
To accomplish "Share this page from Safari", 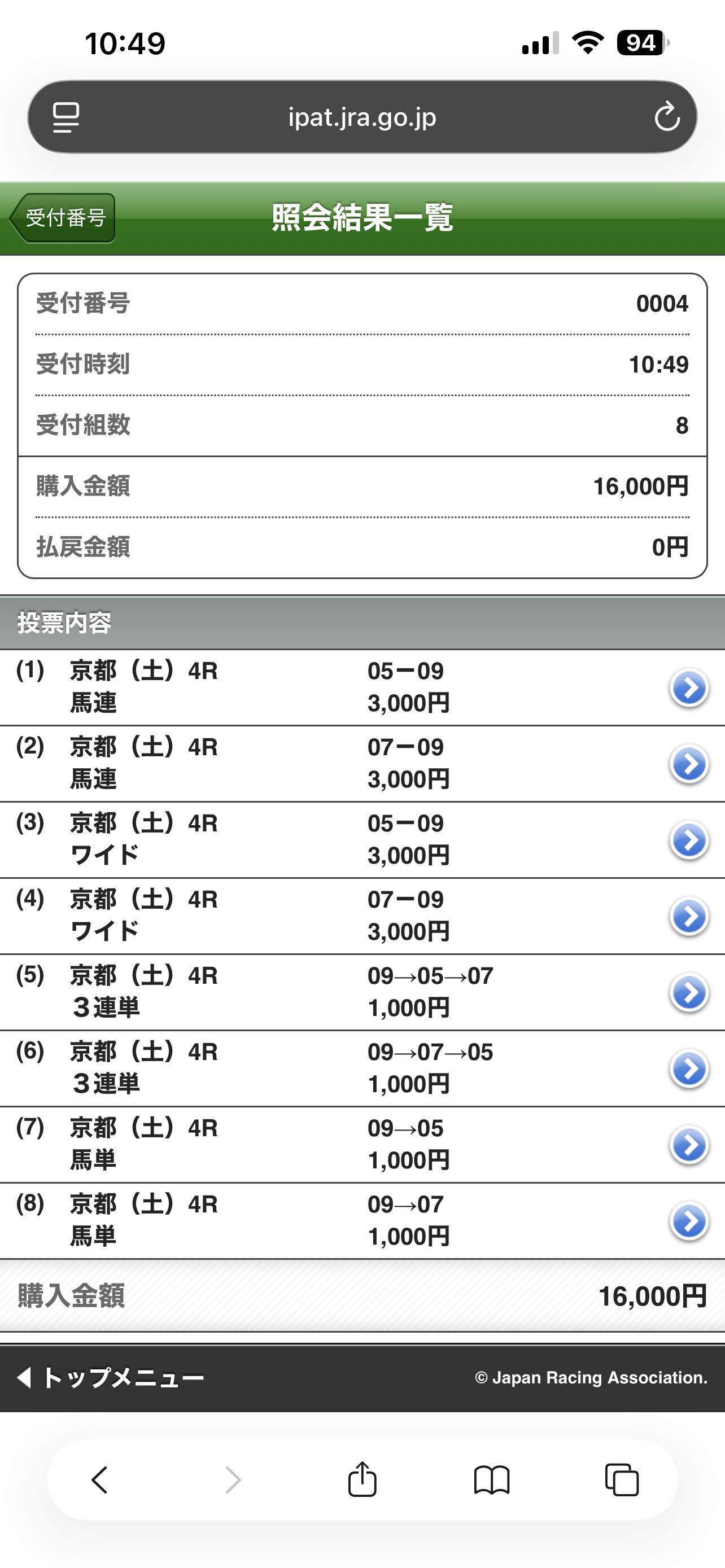I will coord(362,1480).
